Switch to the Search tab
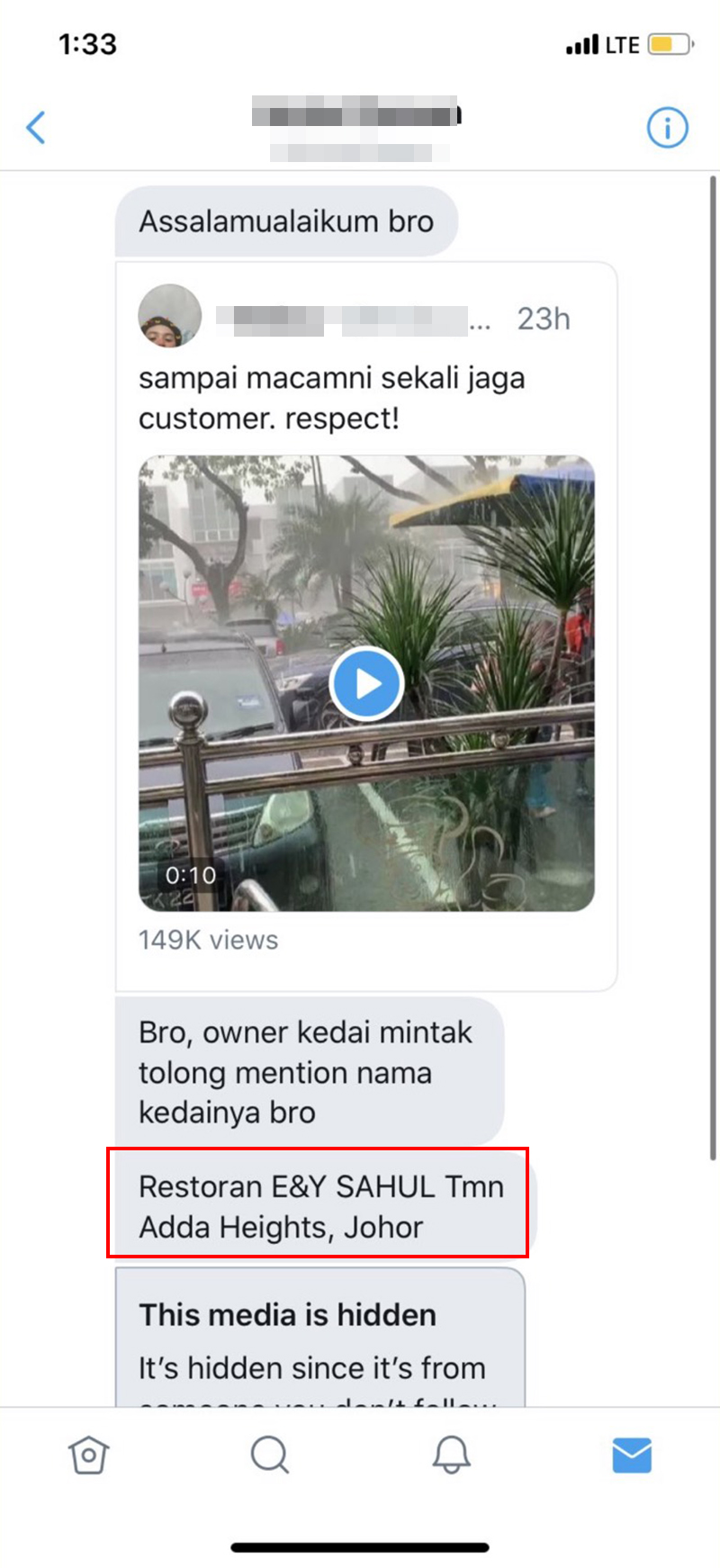720x1568 pixels. click(269, 1455)
